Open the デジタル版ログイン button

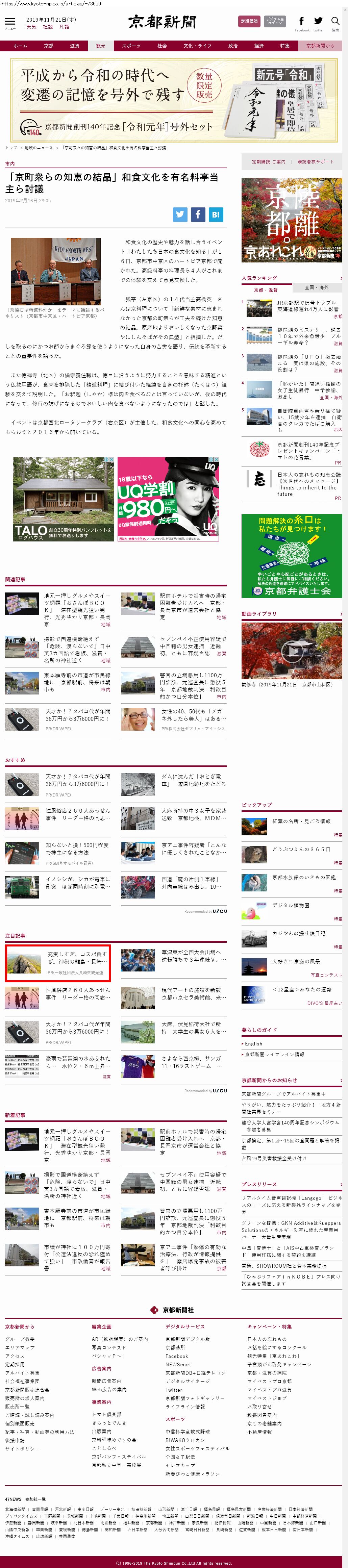pyautogui.click(x=275, y=21)
